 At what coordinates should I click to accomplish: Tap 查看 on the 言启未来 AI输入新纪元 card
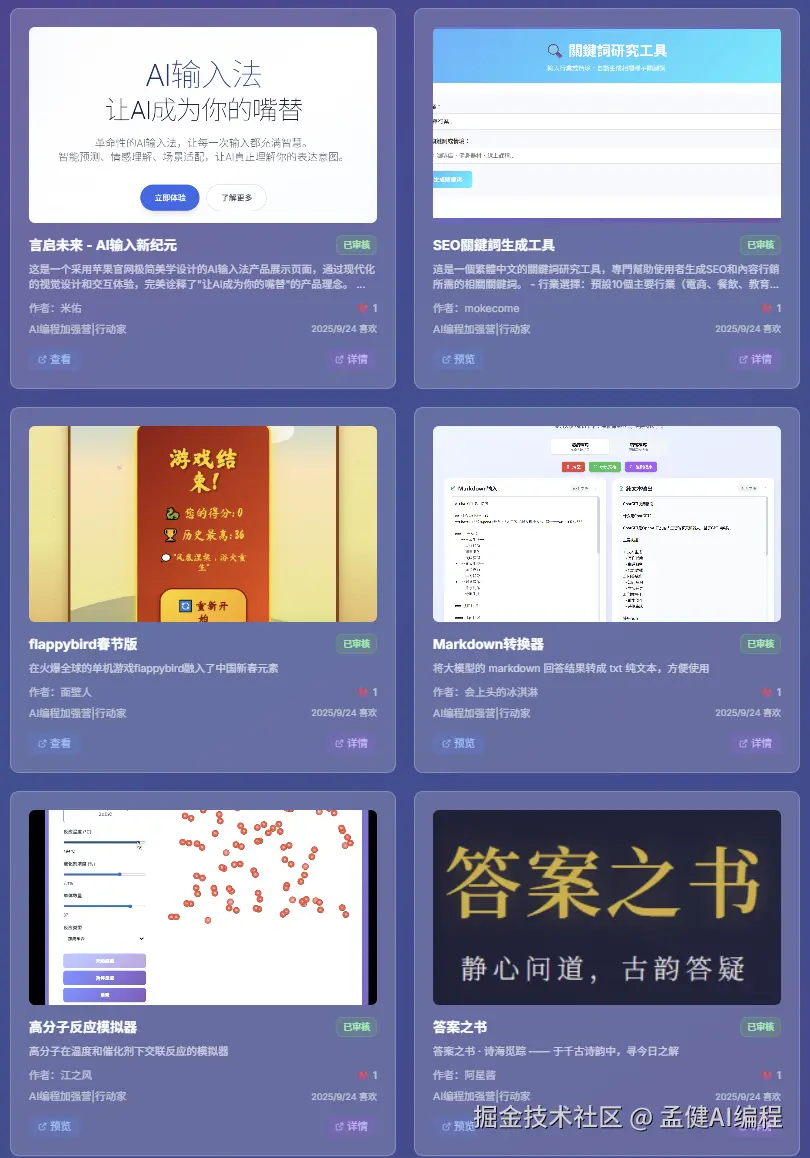tap(55, 359)
